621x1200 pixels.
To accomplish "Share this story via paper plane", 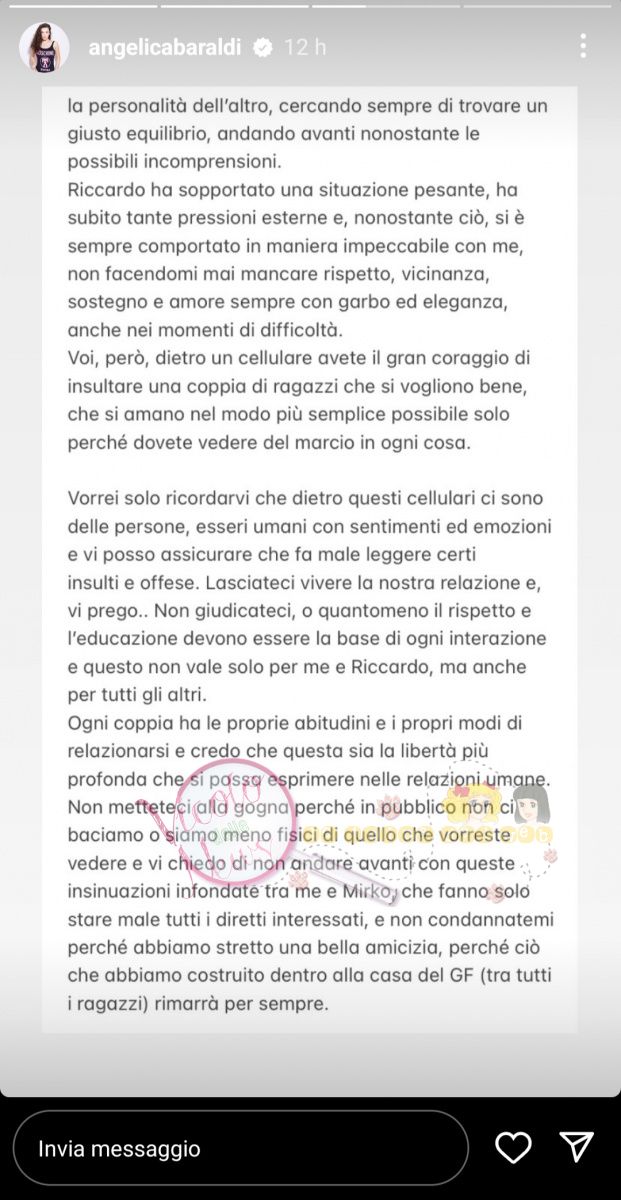I will tap(577, 1147).
